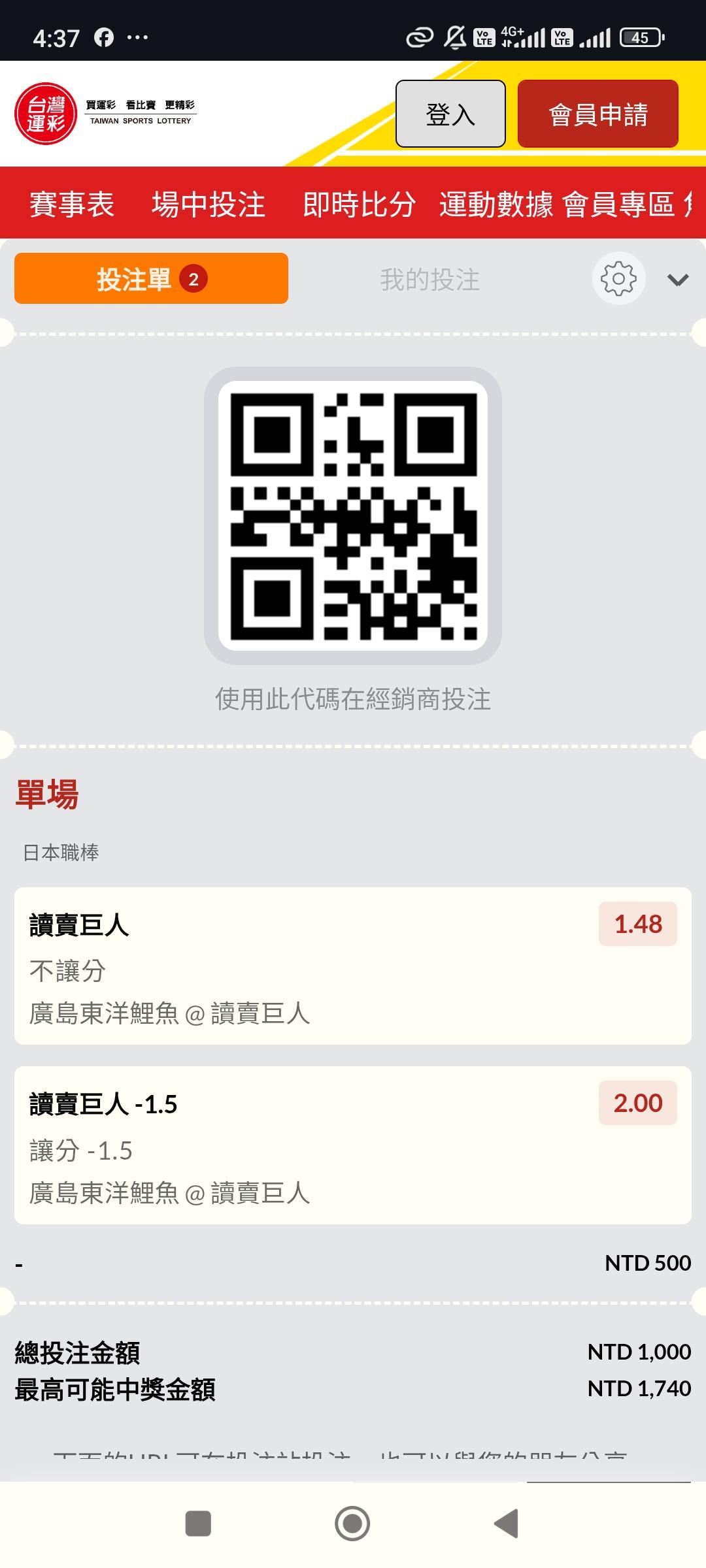Open 會員專區 member area

(x=618, y=204)
